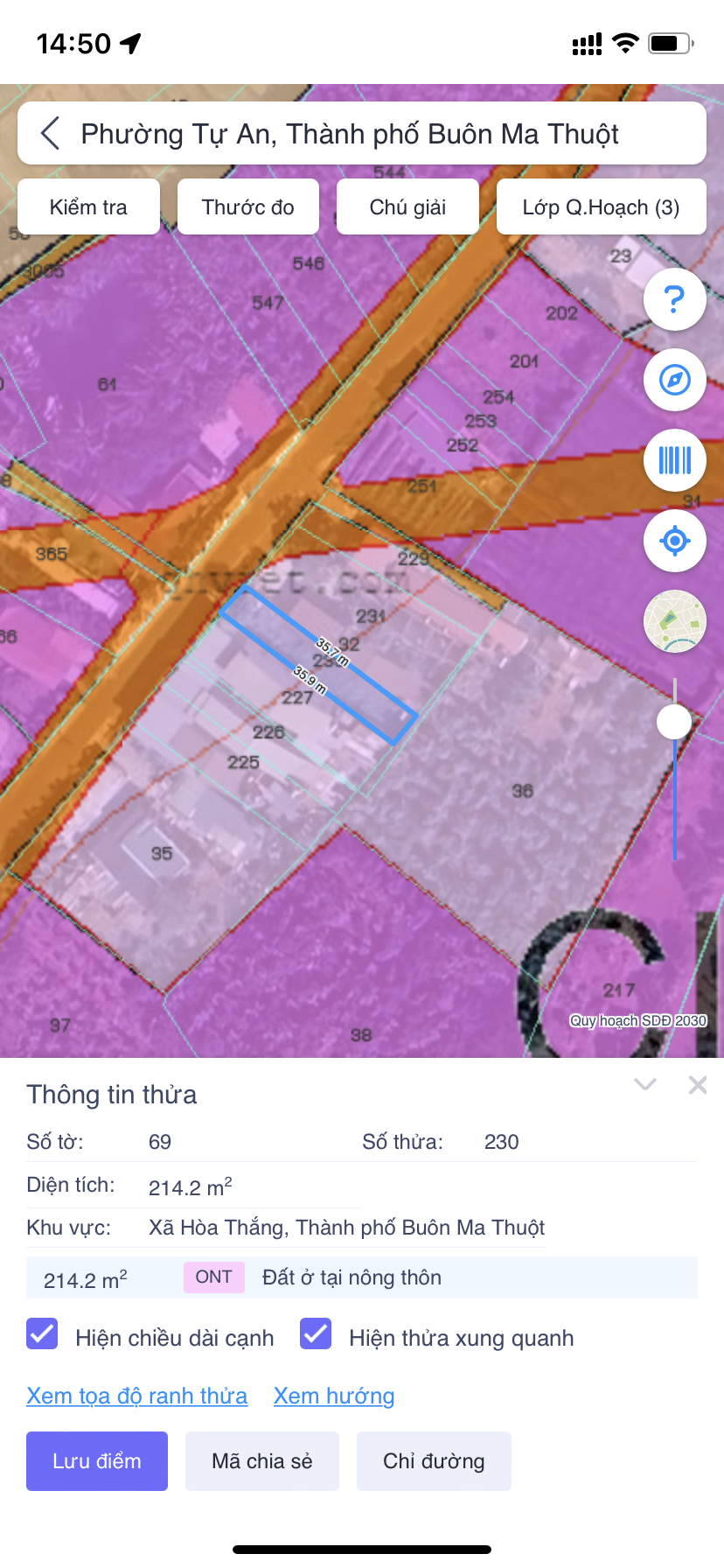Tap the barcode-style stripes icon
The height and width of the screenshot is (1568, 724).
click(x=674, y=460)
